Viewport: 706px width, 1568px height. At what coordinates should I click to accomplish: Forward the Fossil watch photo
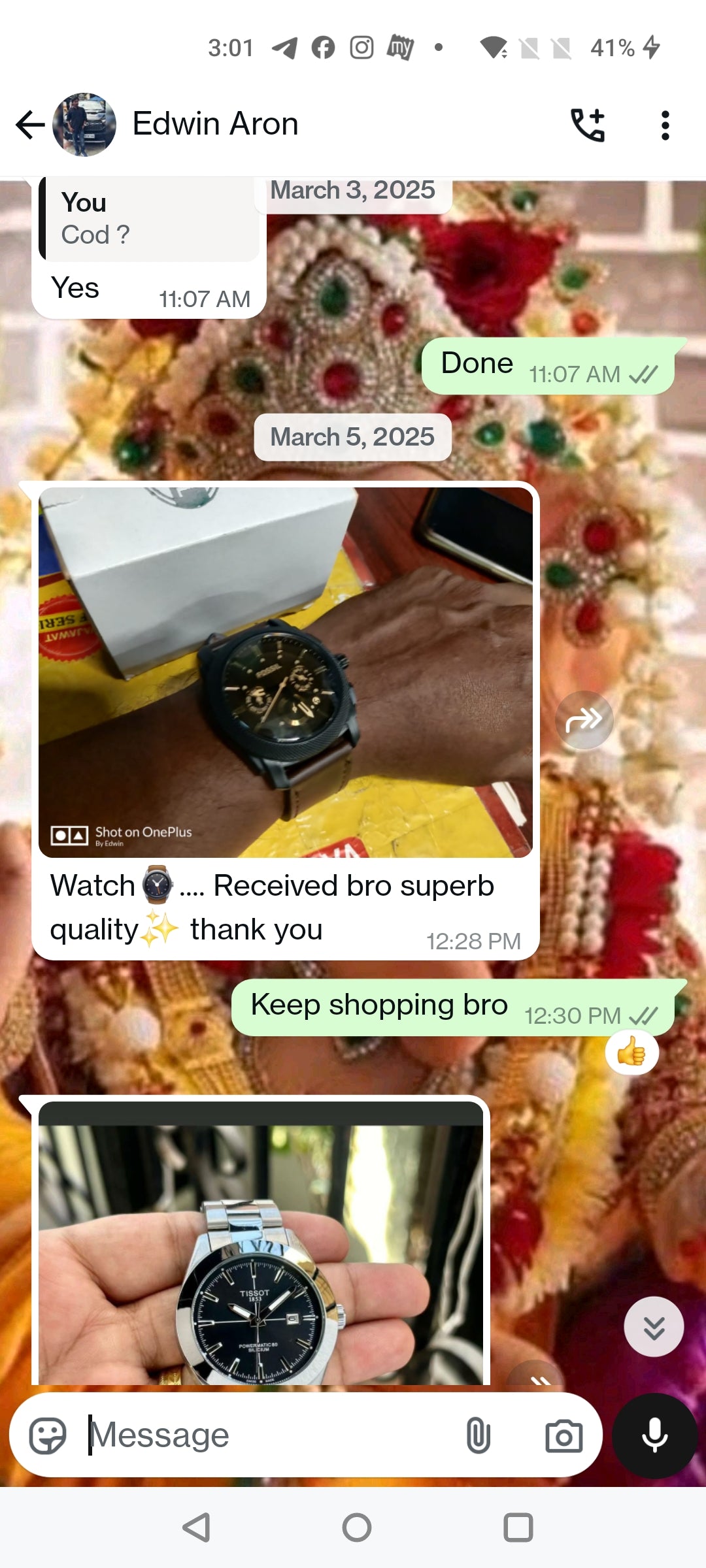584,720
